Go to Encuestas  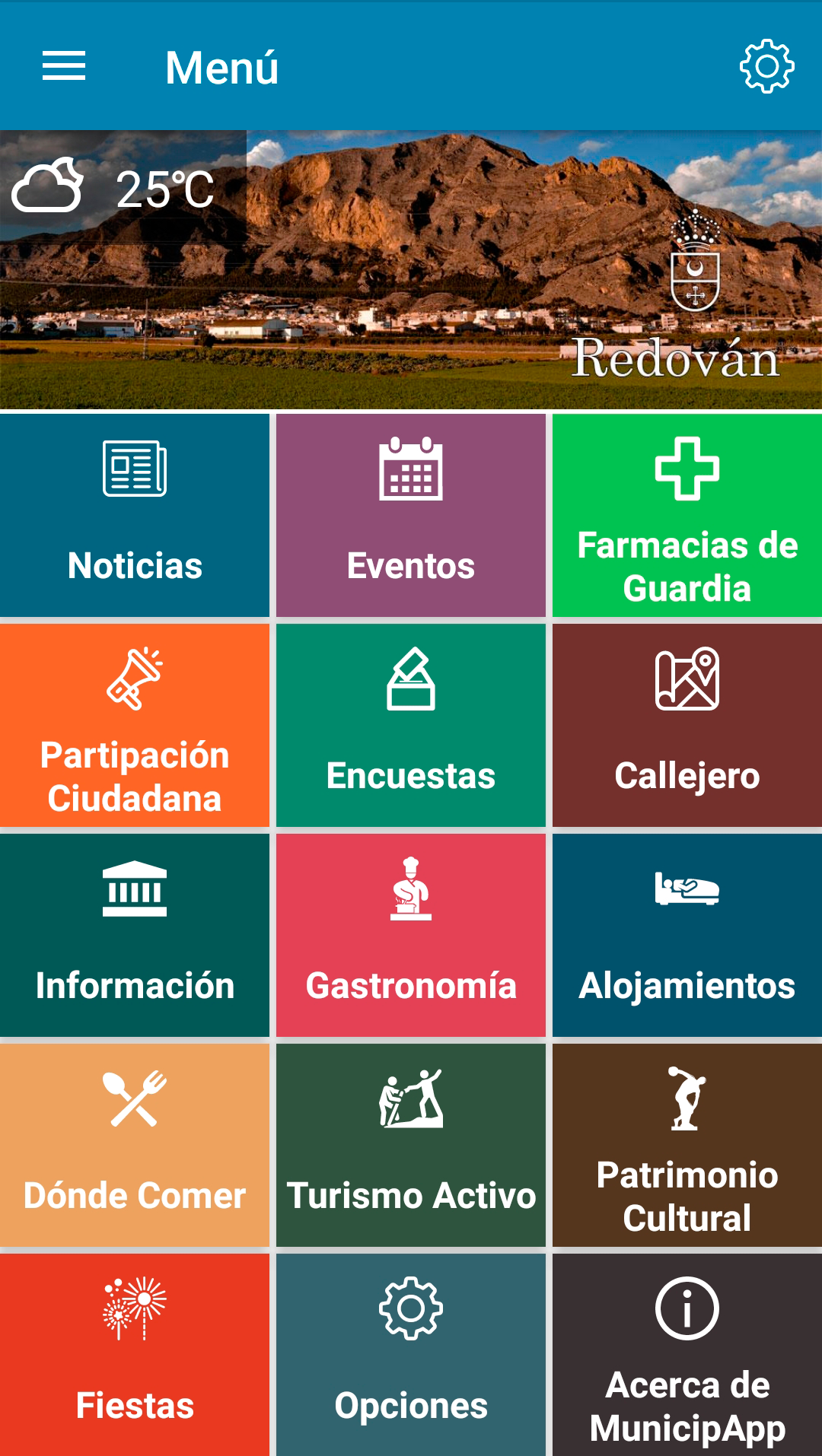tap(411, 725)
